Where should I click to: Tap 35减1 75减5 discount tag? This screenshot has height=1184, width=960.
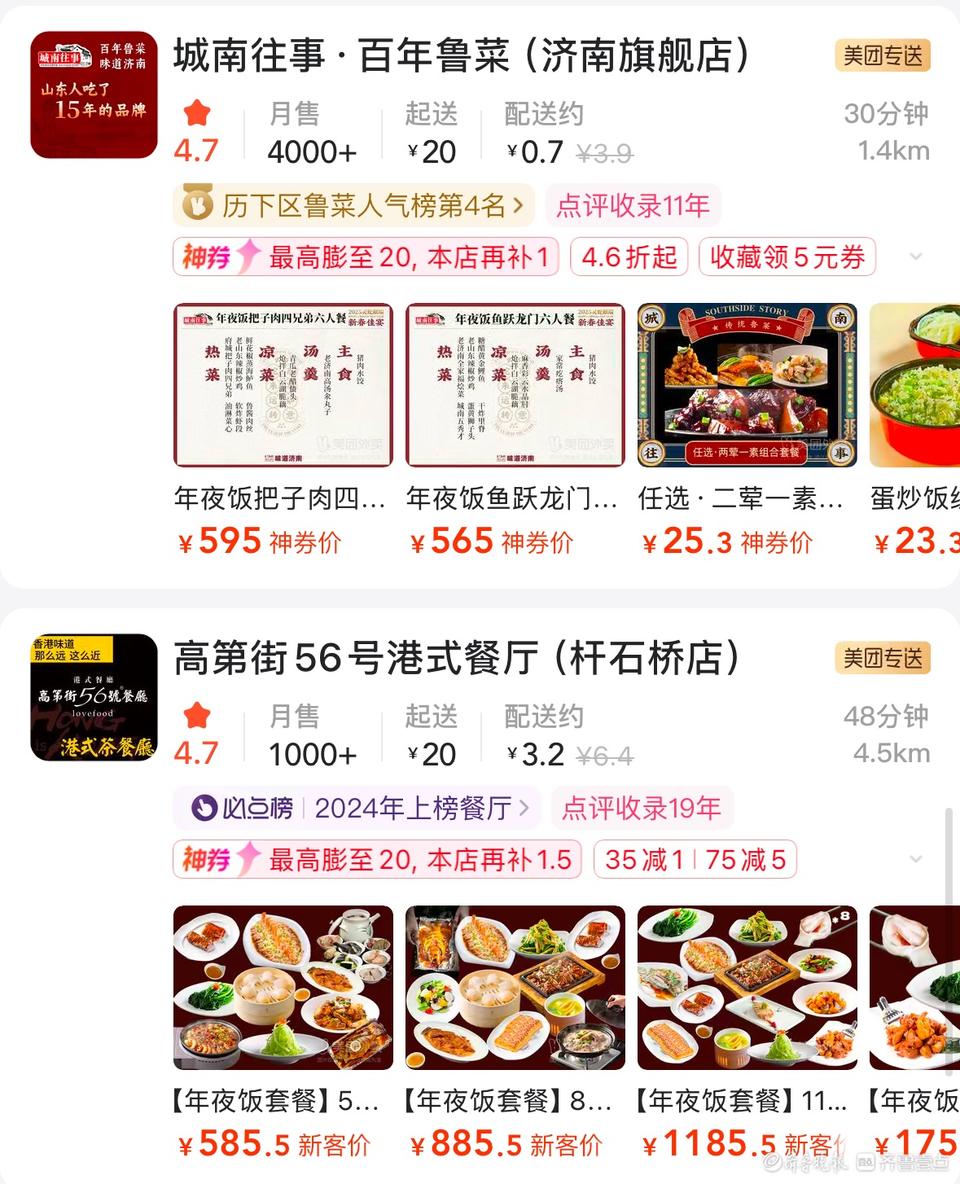click(x=695, y=859)
